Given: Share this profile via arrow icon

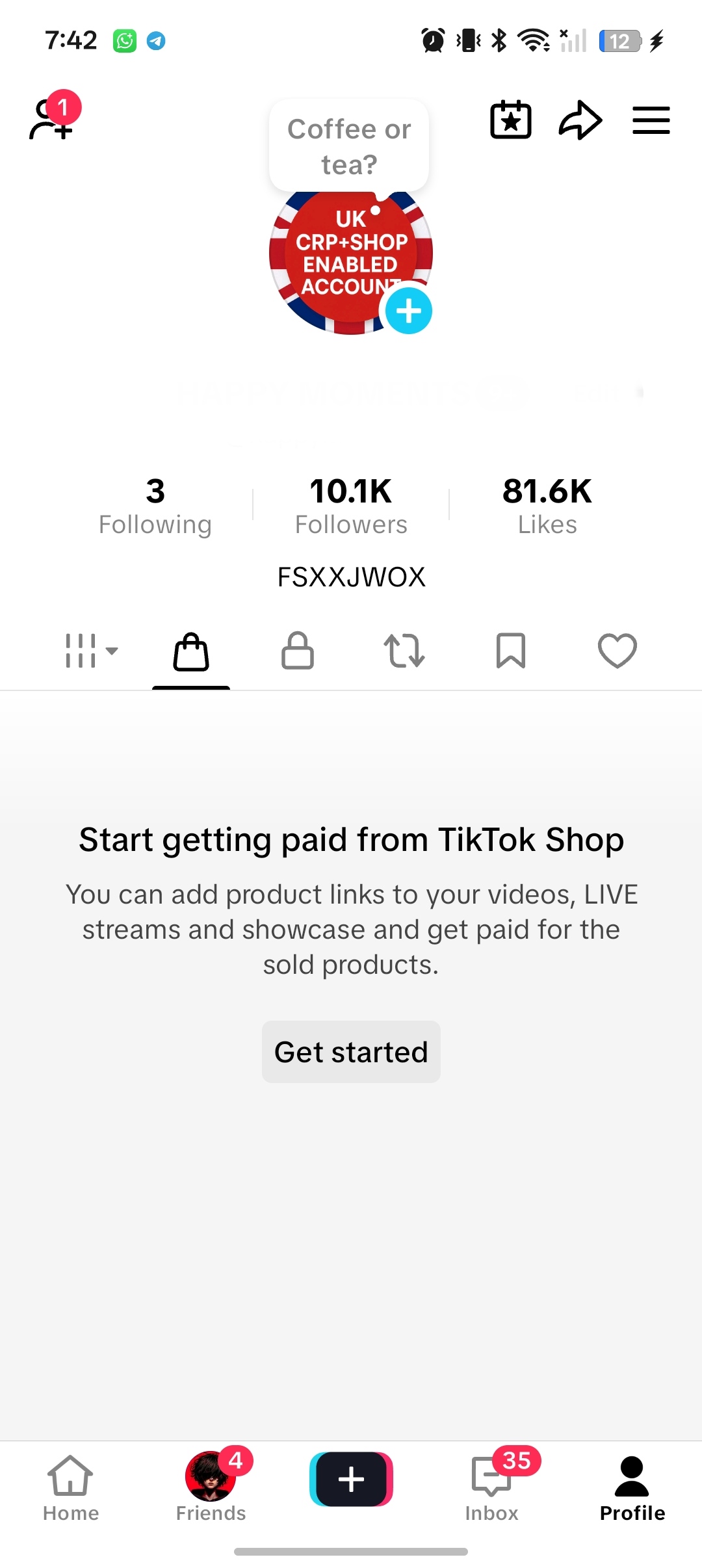Looking at the screenshot, I should tap(580, 120).
